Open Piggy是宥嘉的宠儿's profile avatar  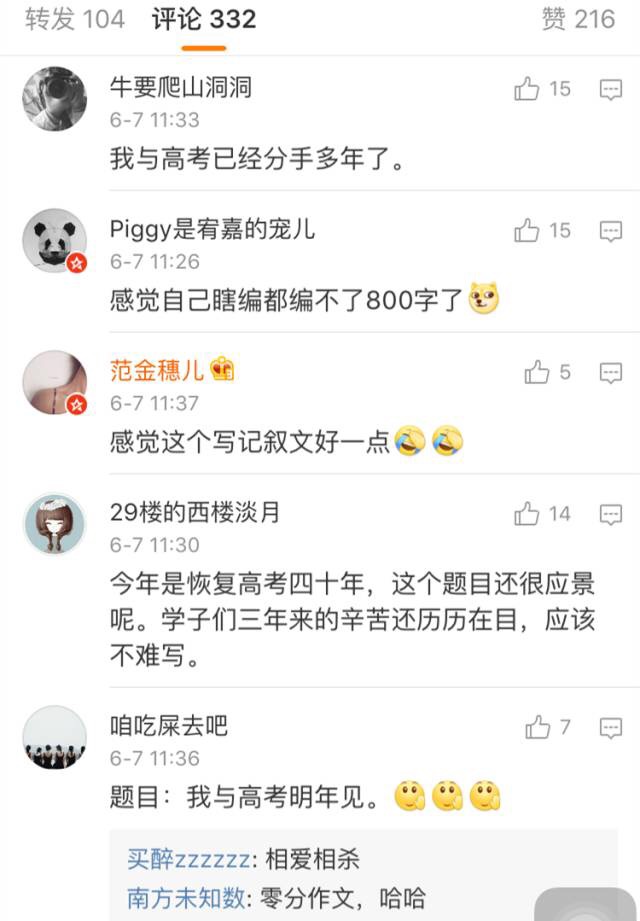coord(55,241)
